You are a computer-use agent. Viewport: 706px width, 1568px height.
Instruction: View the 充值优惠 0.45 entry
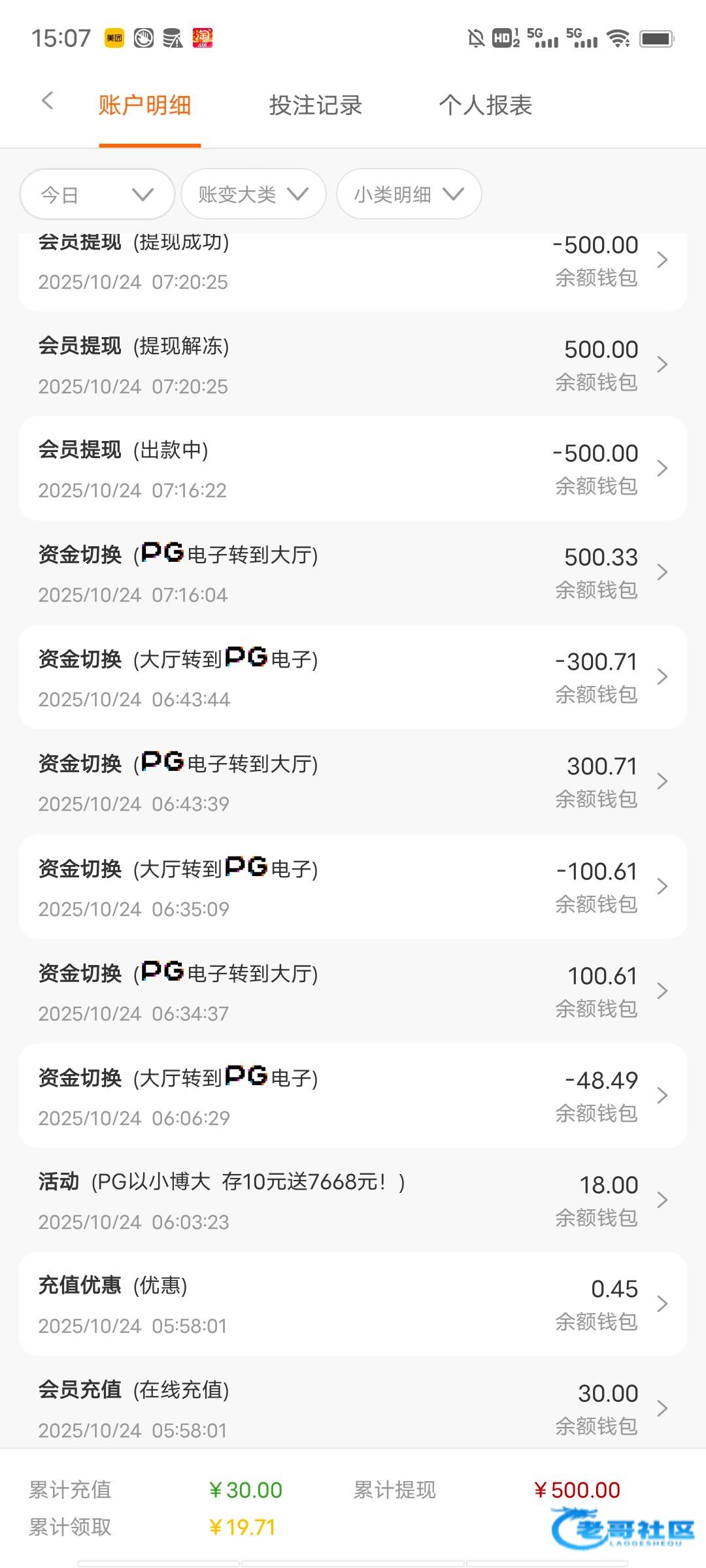[353, 1304]
